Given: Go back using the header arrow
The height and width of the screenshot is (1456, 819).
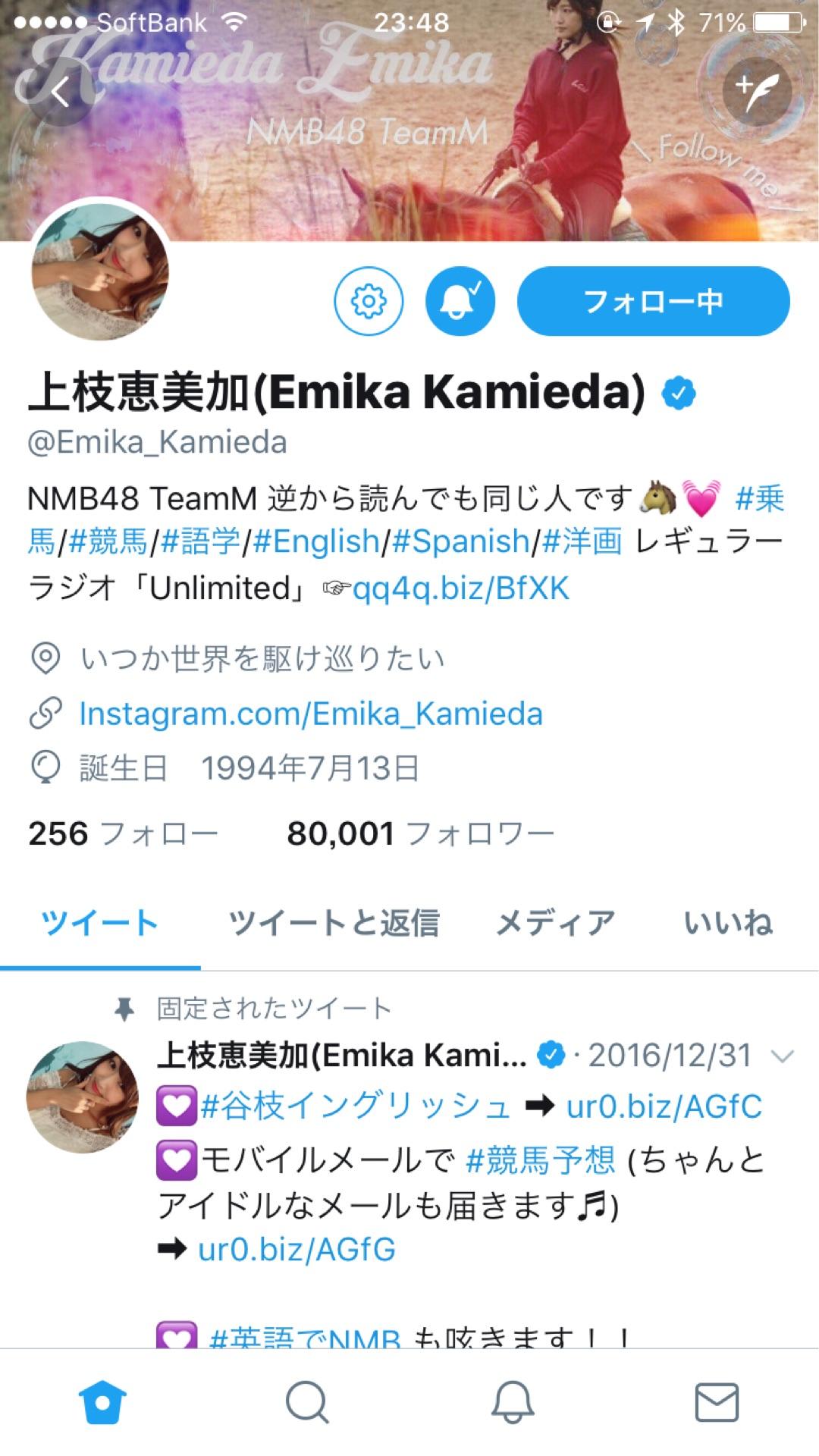Looking at the screenshot, I should (x=60, y=93).
